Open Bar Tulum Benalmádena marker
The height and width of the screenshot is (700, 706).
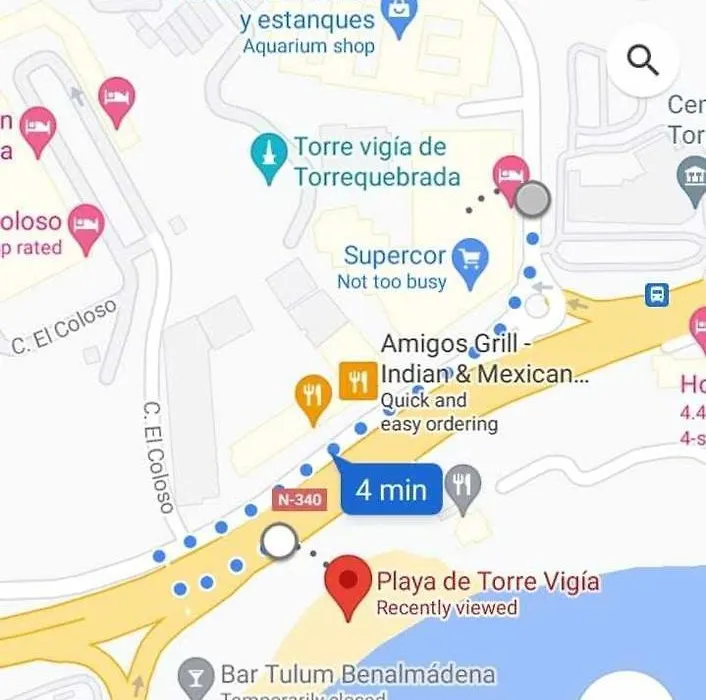(195, 676)
